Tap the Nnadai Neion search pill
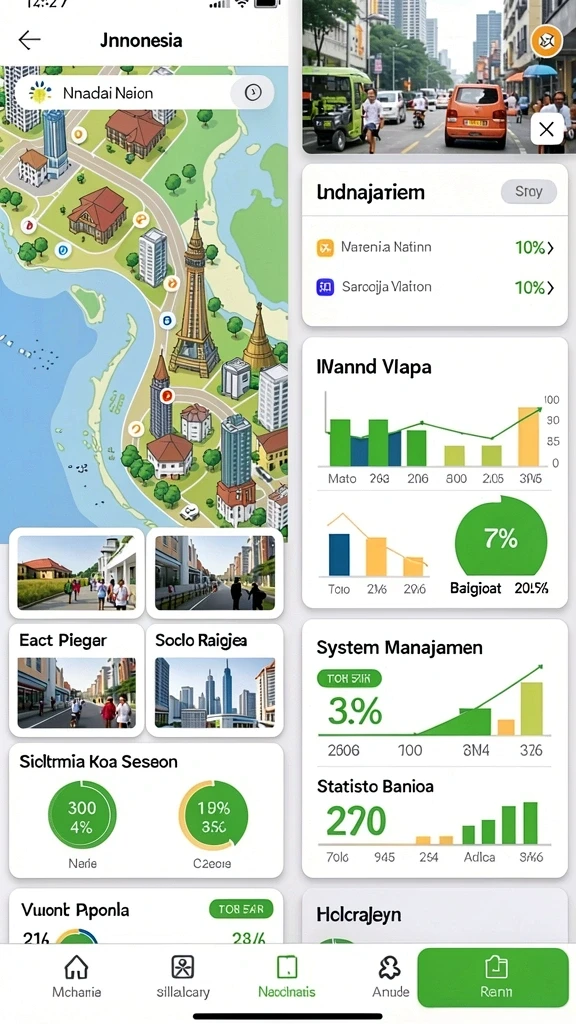Image resolution: width=576 pixels, height=1024 pixels. tap(144, 93)
